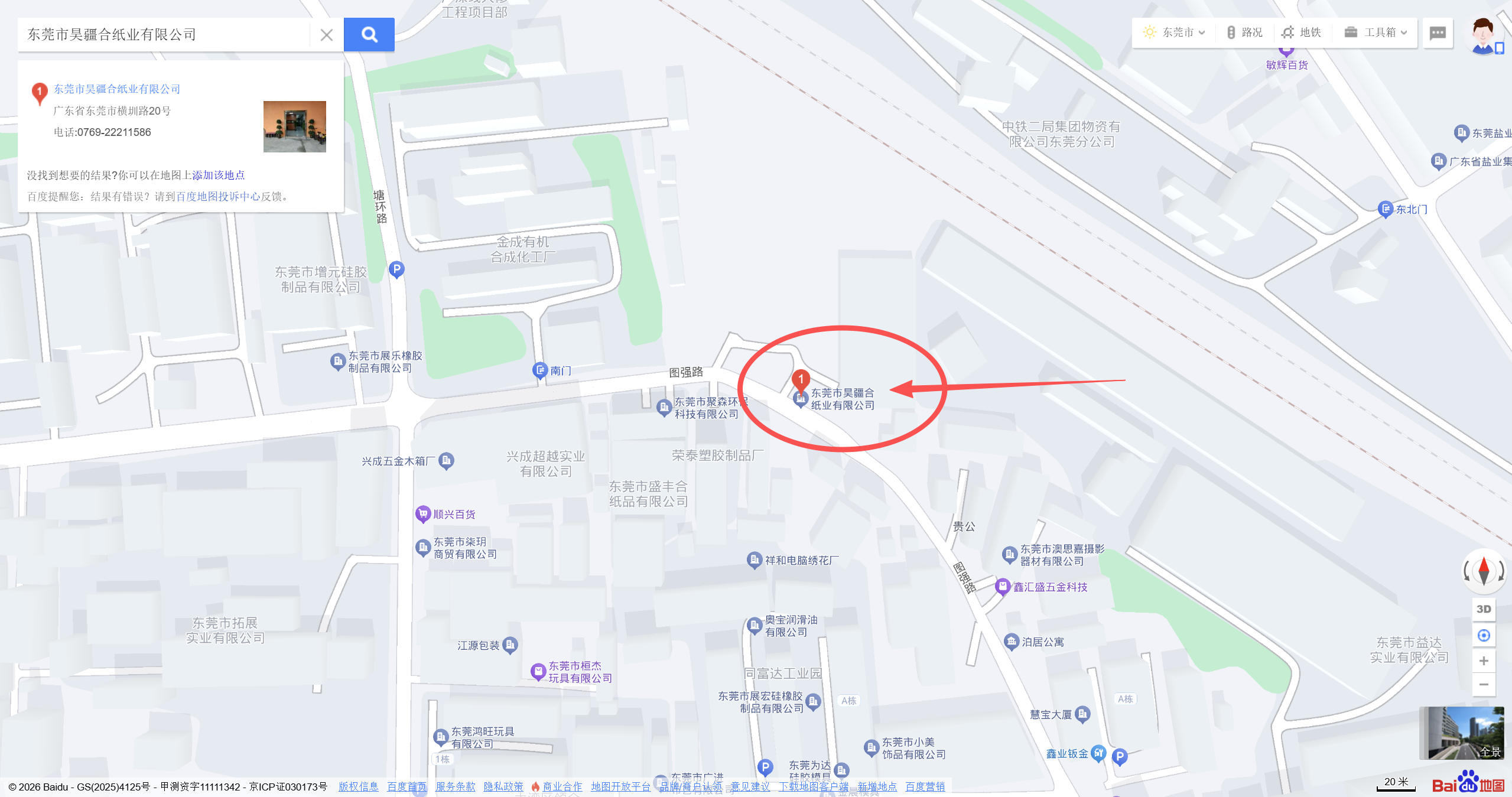The height and width of the screenshot is (797, 1512).
Task: Clear the search text
Action: (x=326, y=35)
